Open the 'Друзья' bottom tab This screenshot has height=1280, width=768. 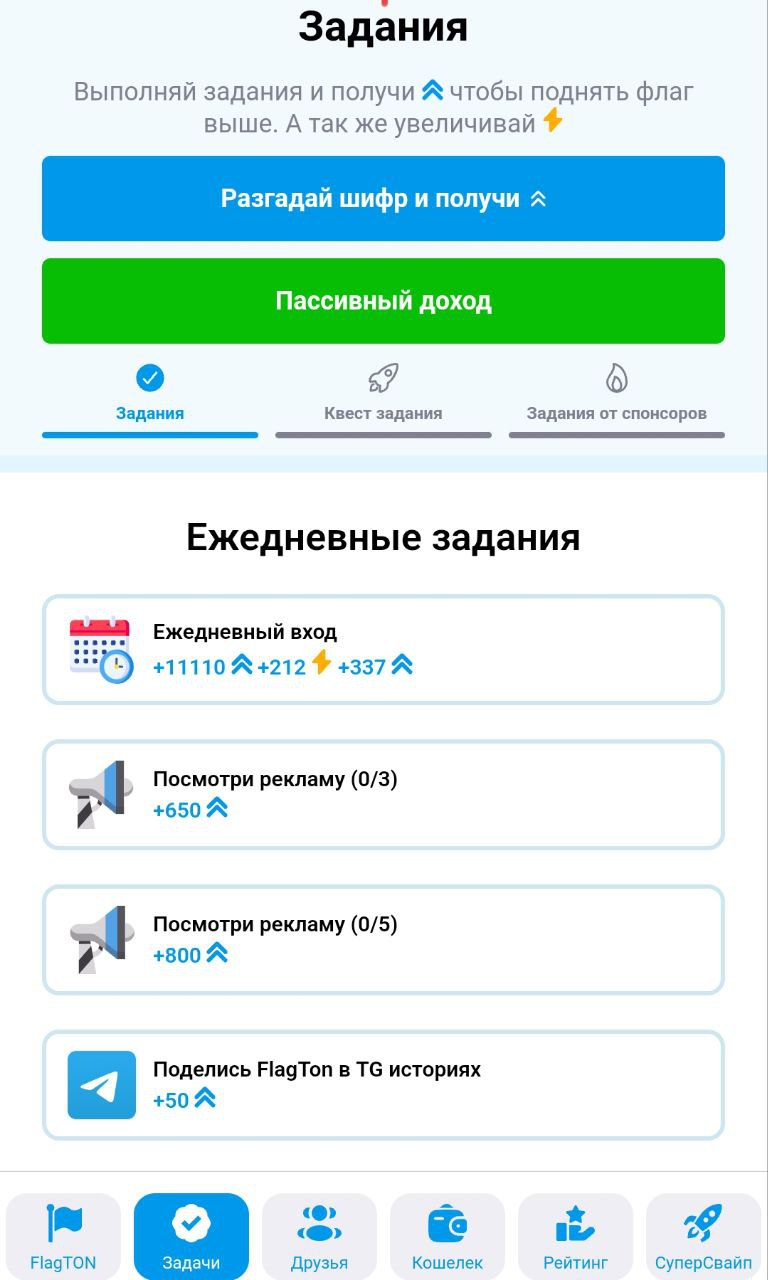[319, 1237]
